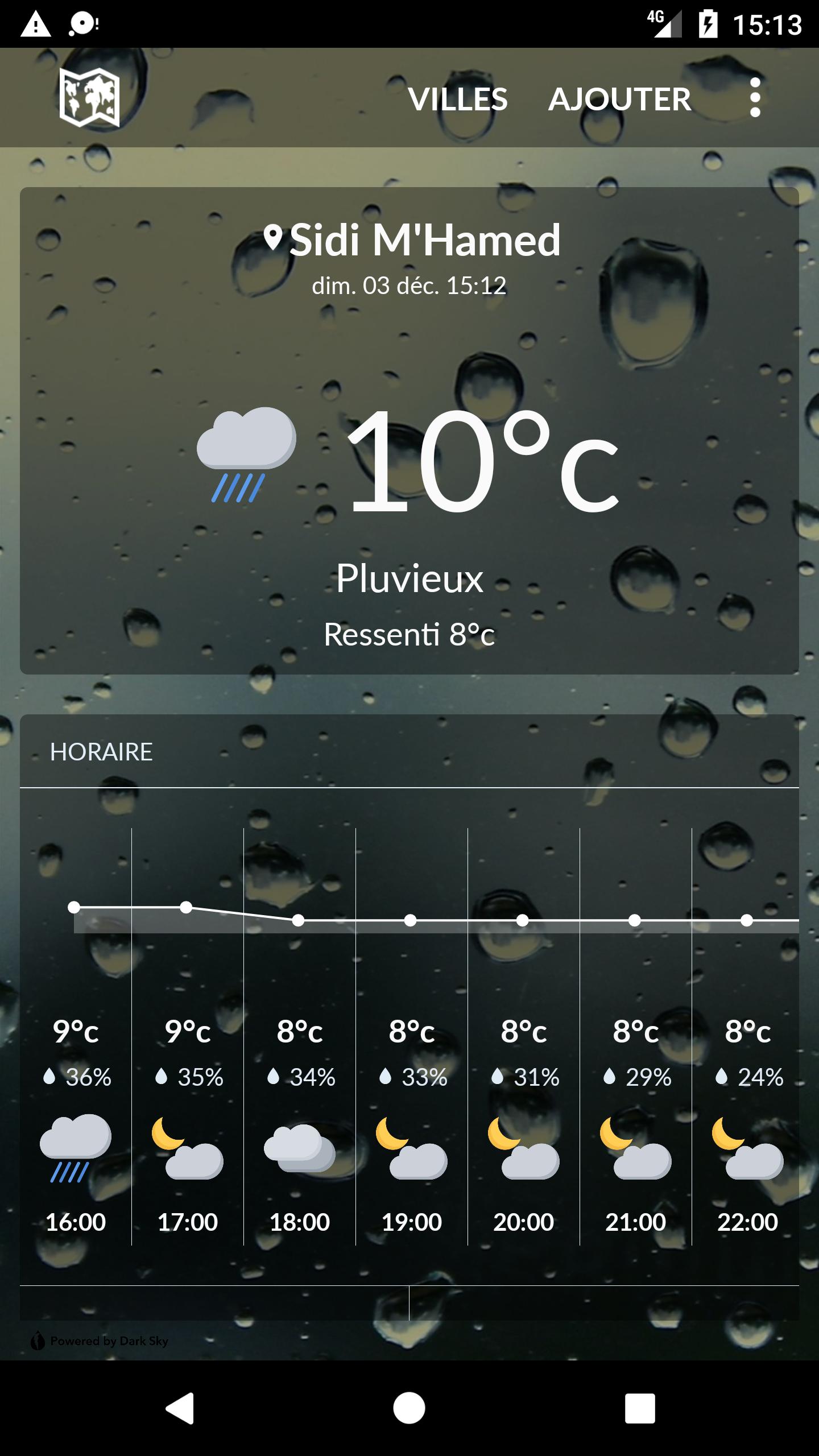This screenshot has width=819, height=1456.
Task: Tap the cloudy icon under 18:00
Action: (x=299, y=1149)
